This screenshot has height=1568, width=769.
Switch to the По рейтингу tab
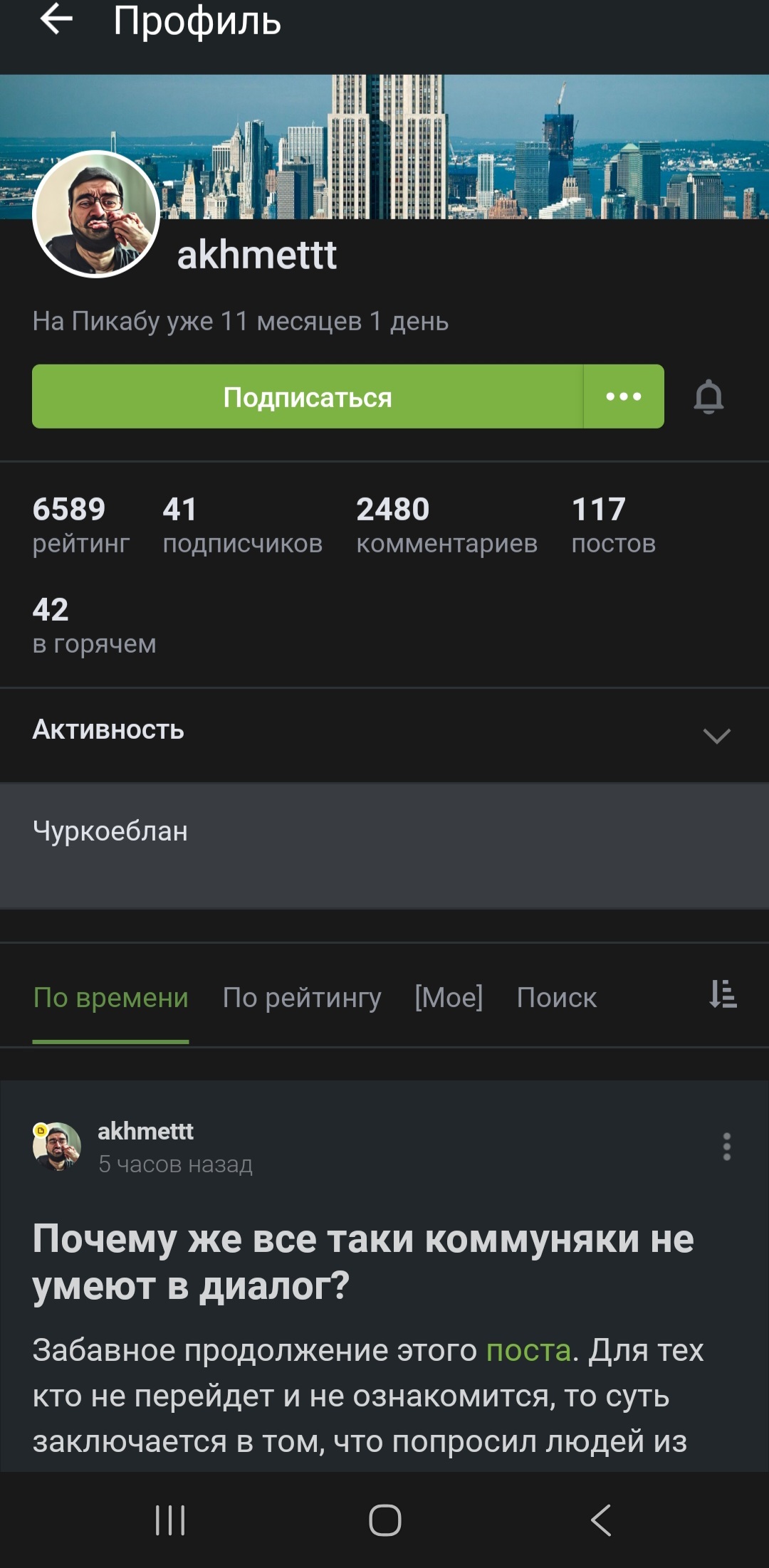[302, 997]
